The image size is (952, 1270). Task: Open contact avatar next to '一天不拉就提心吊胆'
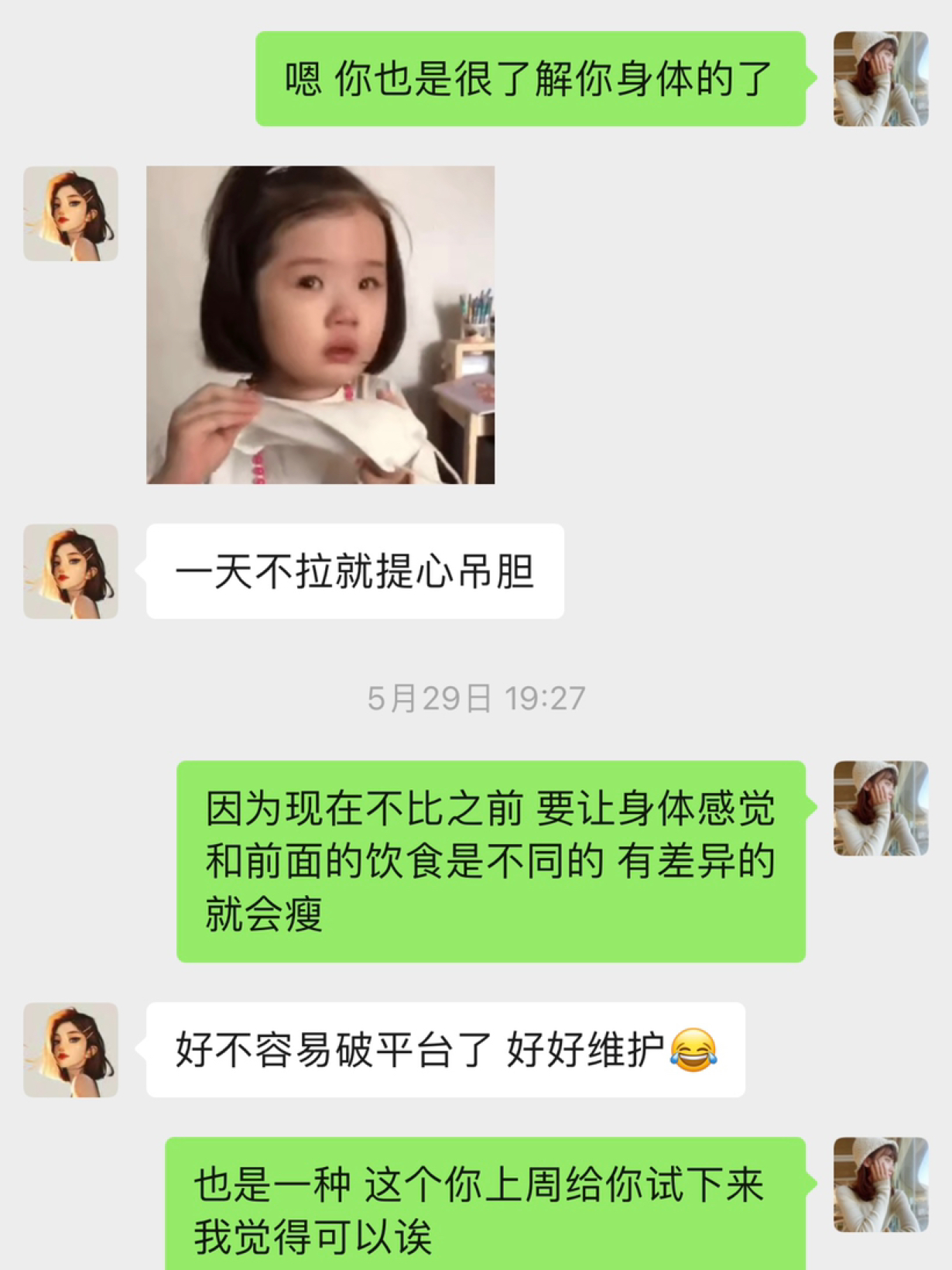pyautogui.click(x=70, y=571)
